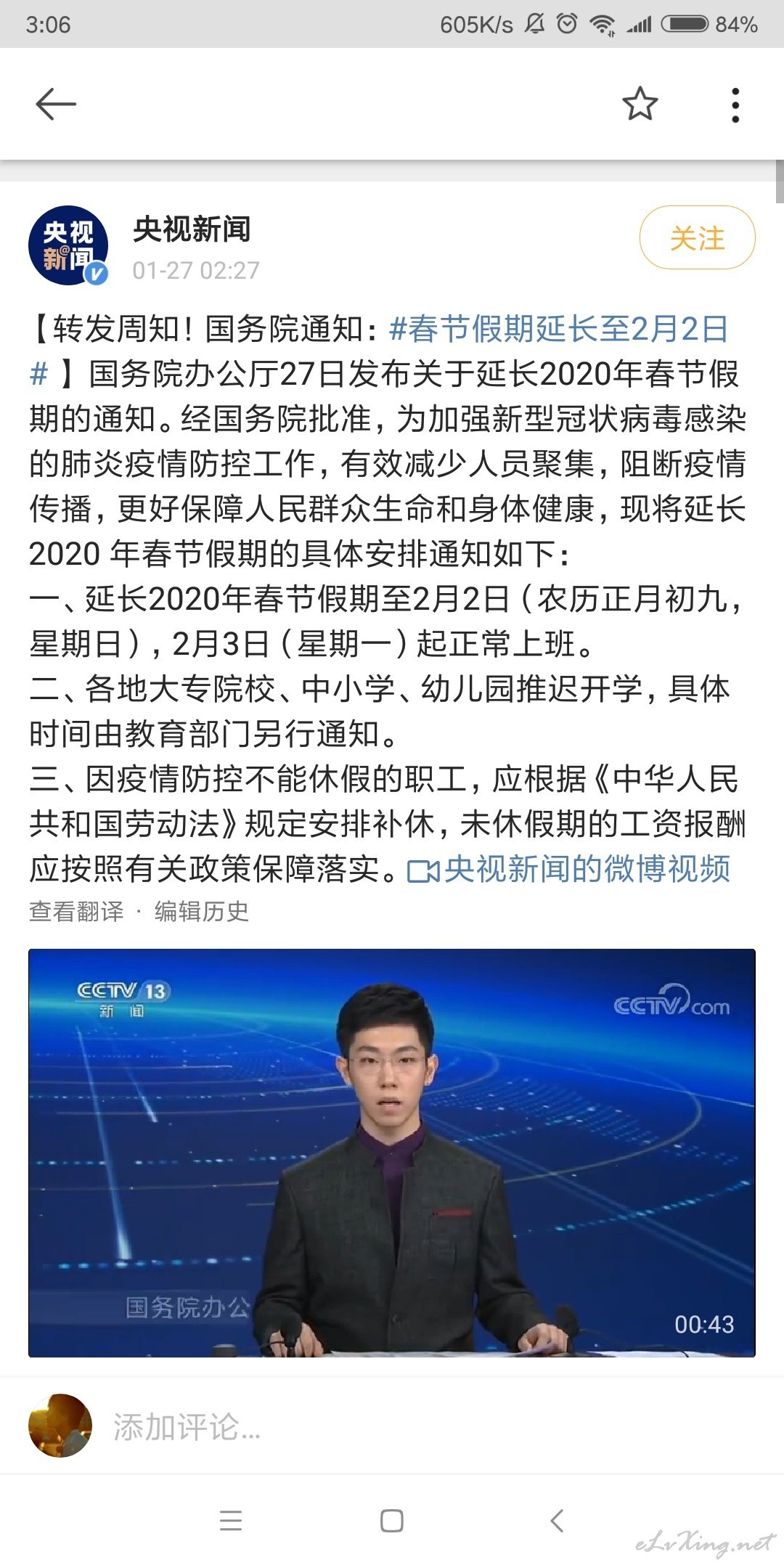Tap the system home button

point(392,1520)
